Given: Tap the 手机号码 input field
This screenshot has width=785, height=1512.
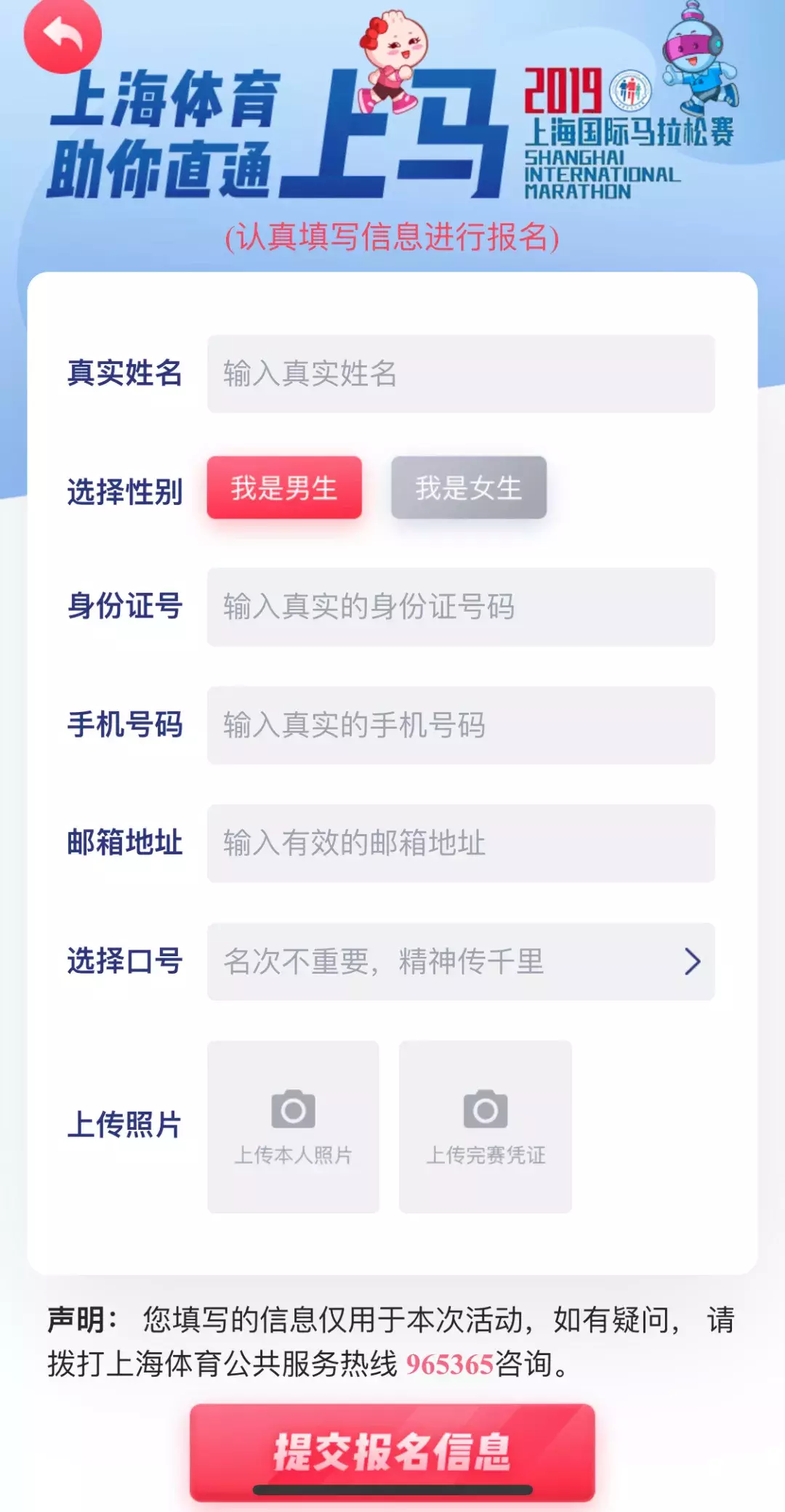Looking at the screenshot, I should 460,725.
